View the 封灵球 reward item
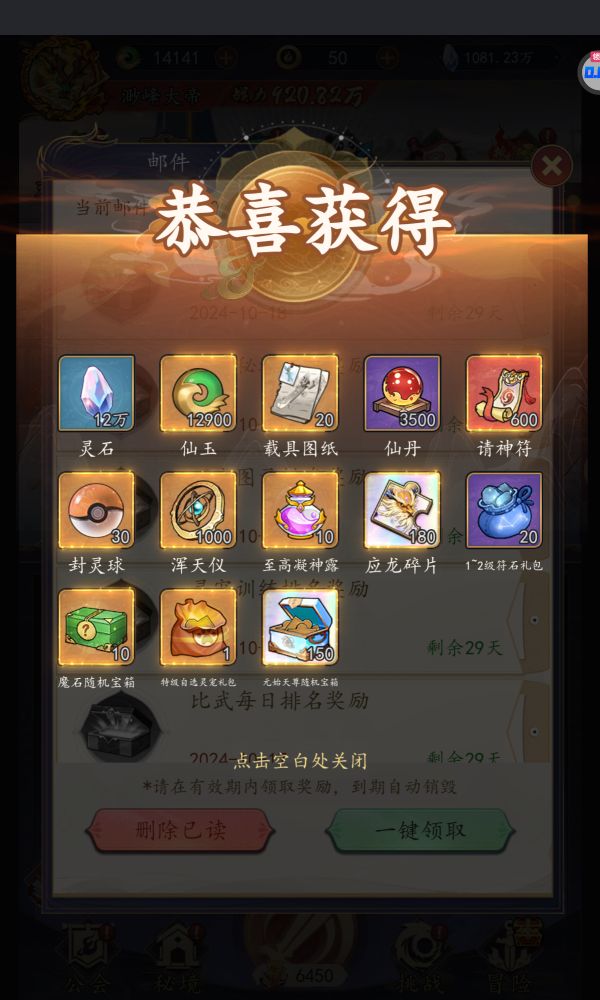This screenshot has width=600, height=1000. [x=96, y=511]
